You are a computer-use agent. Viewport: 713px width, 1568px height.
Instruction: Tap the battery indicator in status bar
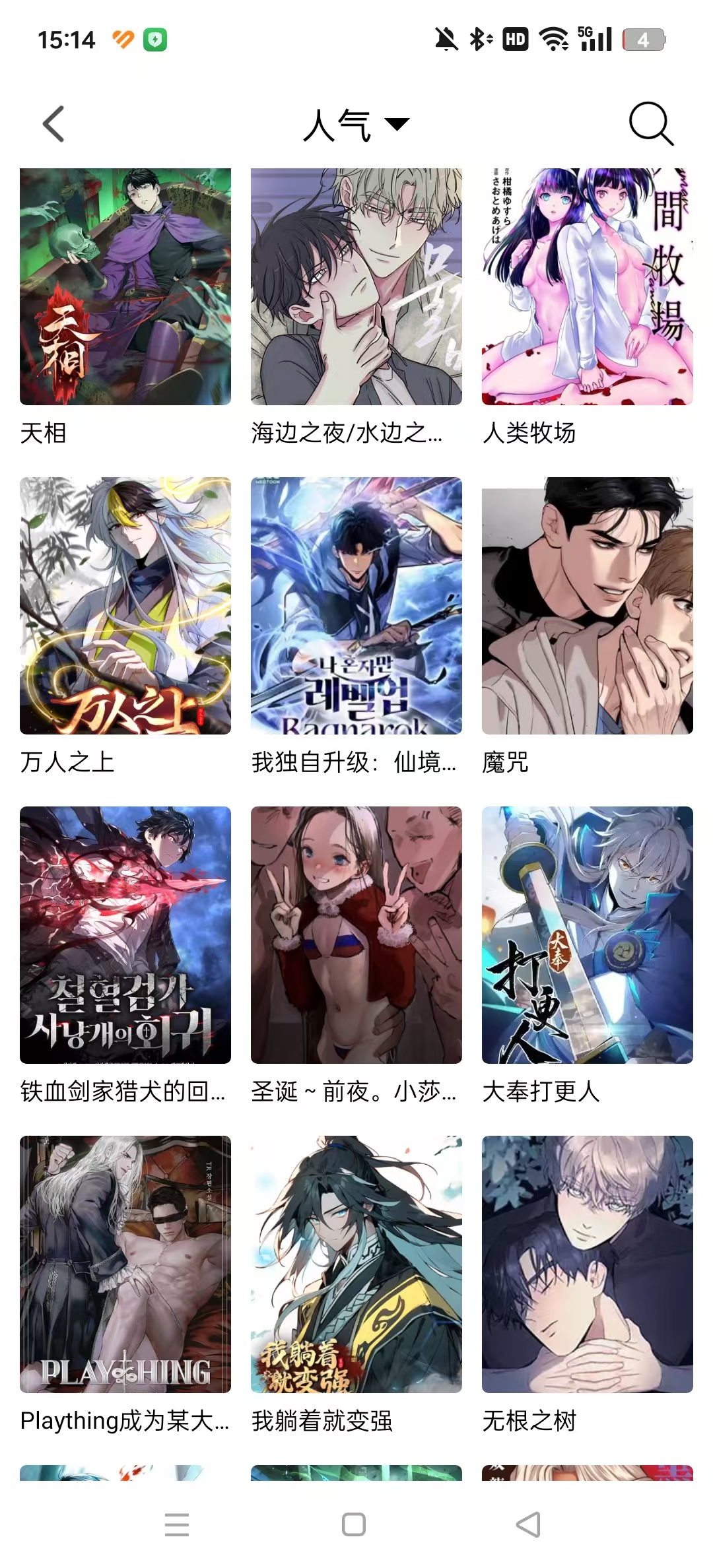641,40
